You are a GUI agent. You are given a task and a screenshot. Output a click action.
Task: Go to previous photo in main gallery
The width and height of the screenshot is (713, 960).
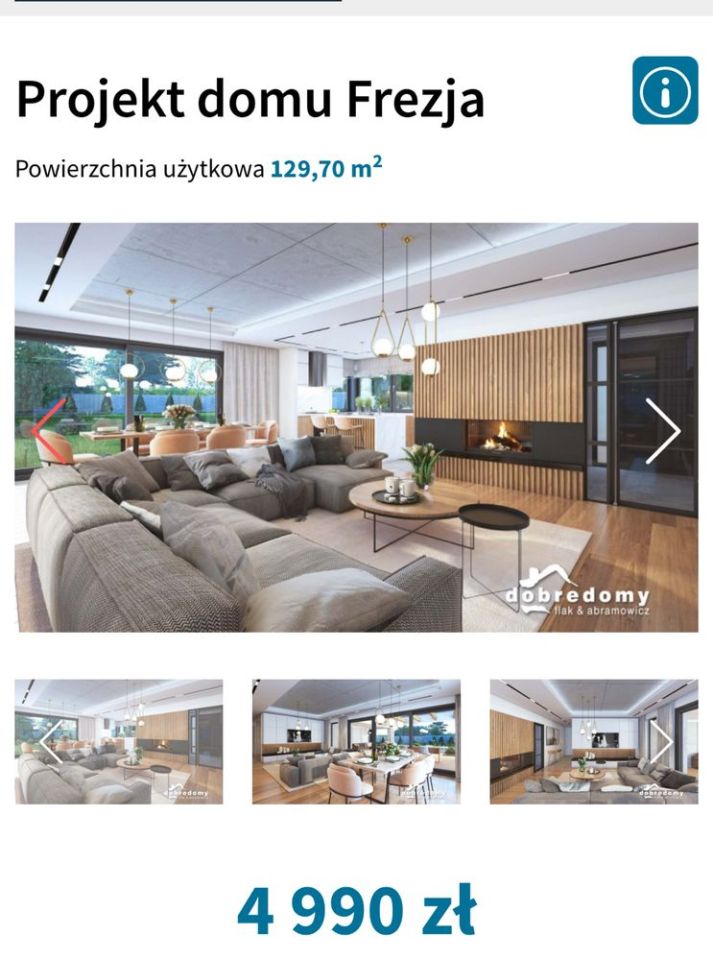point(50,431)
